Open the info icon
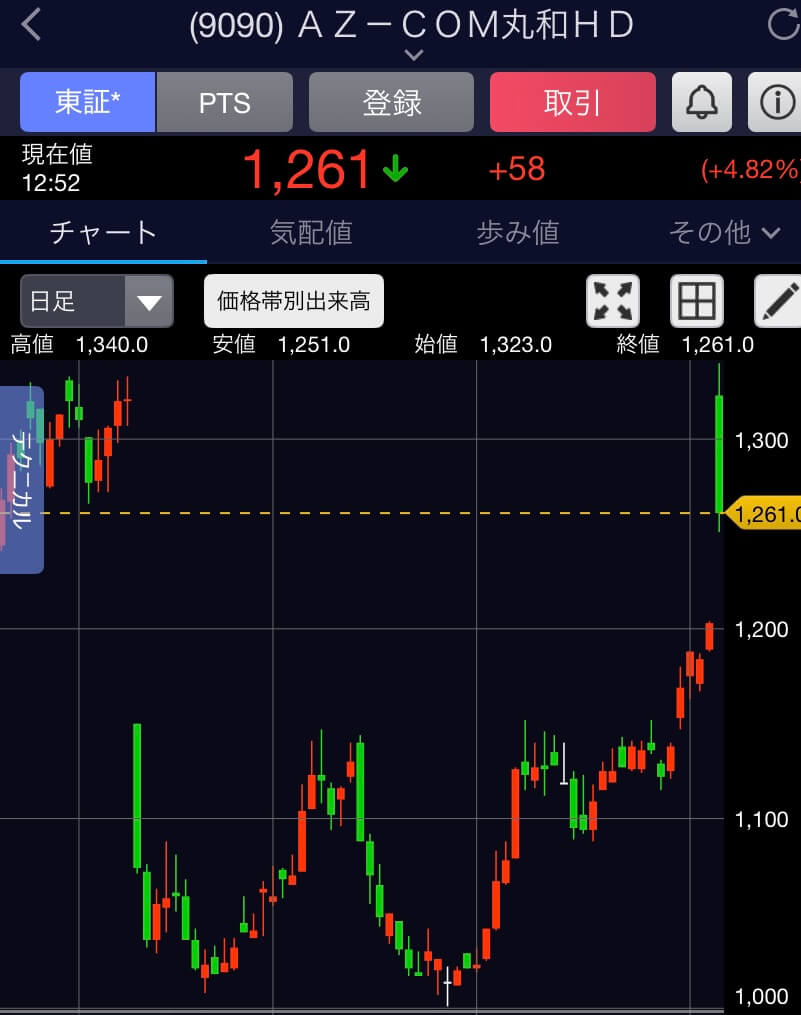The height and width of the screenshot is (1015, 801). click(776, 102)
